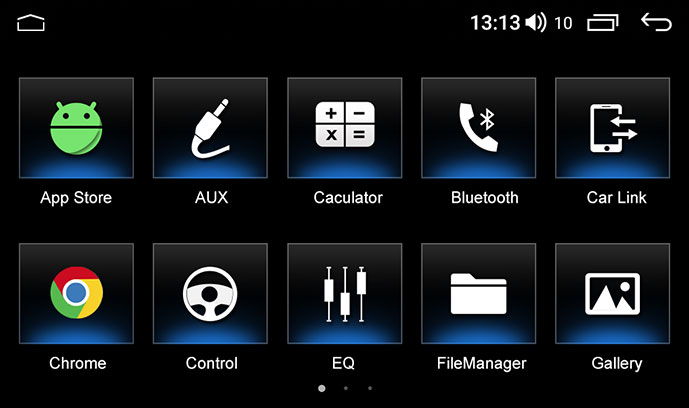Go back using the arrow
This screenshot has height=408, width=689.
pos(656,22)
